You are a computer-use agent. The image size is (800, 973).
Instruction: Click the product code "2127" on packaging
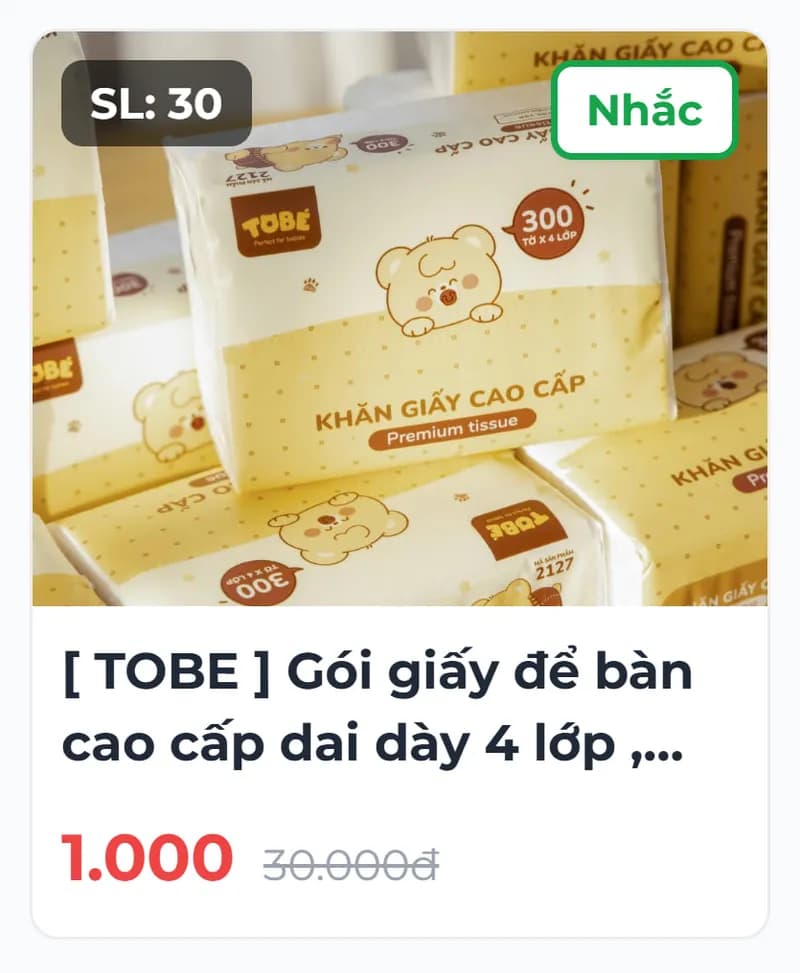pyautogui.click(x=556, y=567)
